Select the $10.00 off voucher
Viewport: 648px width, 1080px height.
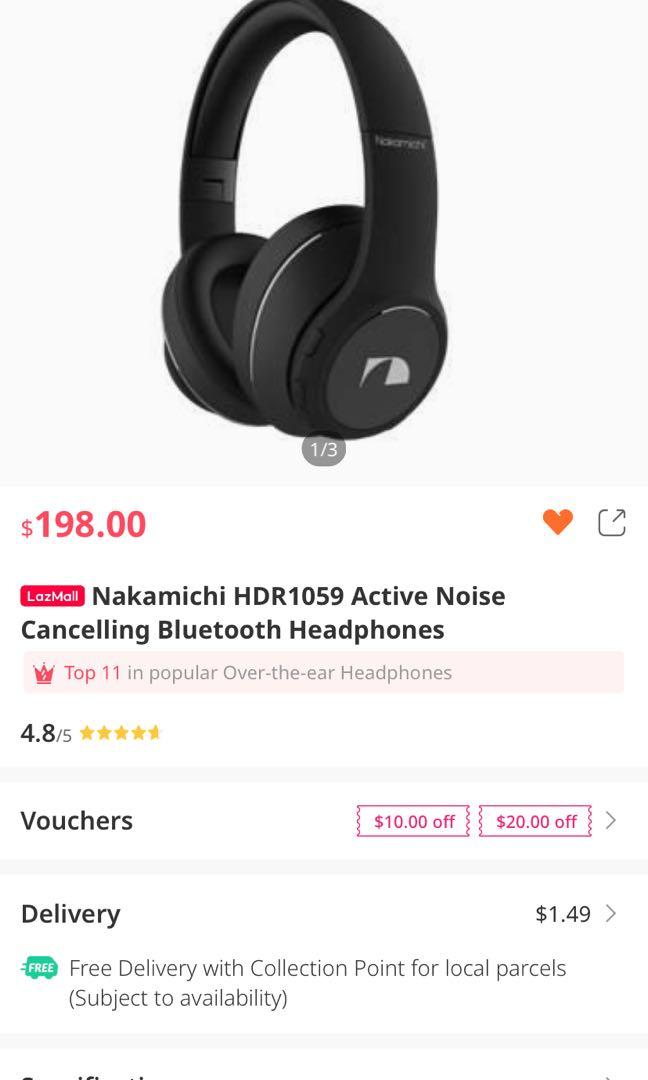coord(413,821)
